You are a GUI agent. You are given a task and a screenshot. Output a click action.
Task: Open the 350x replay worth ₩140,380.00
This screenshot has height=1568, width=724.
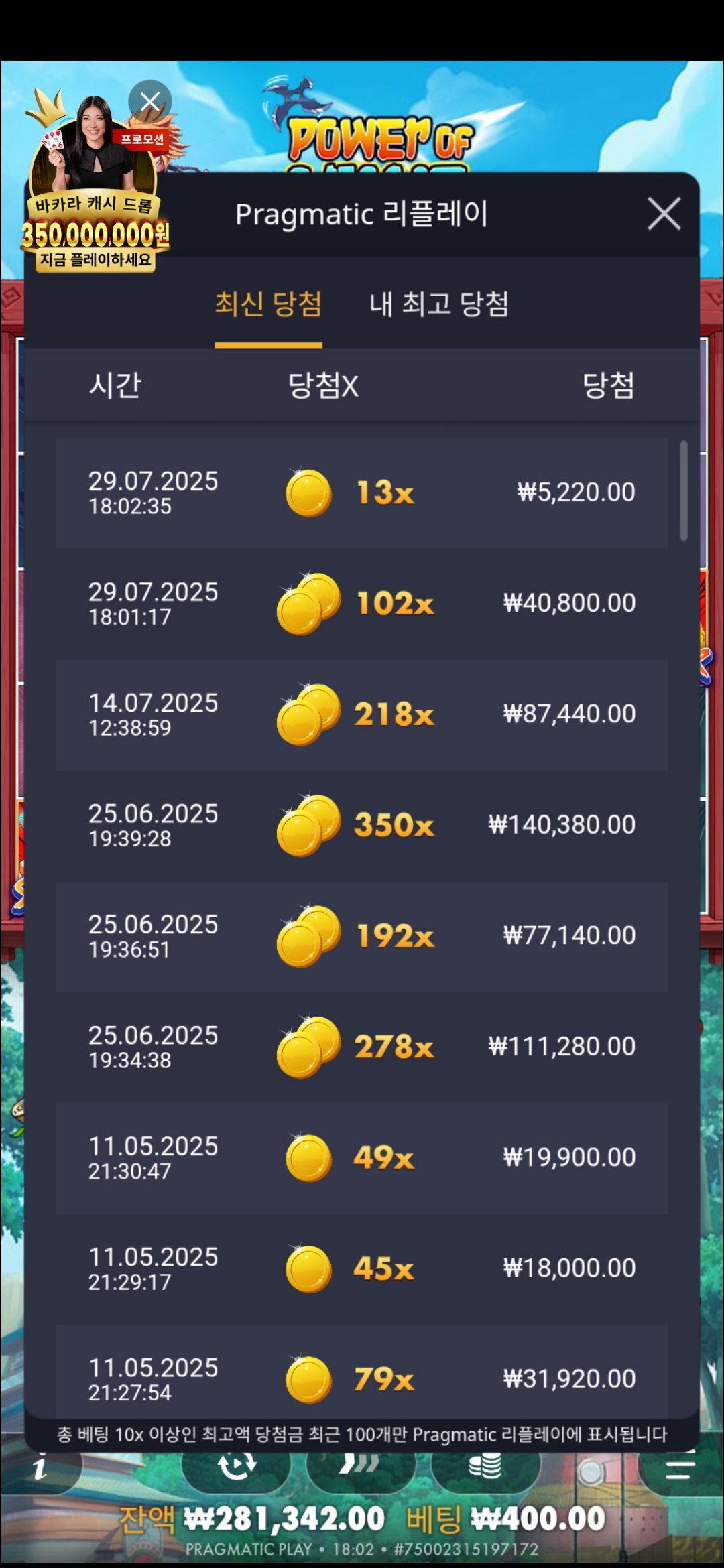[x=362, y=825]
